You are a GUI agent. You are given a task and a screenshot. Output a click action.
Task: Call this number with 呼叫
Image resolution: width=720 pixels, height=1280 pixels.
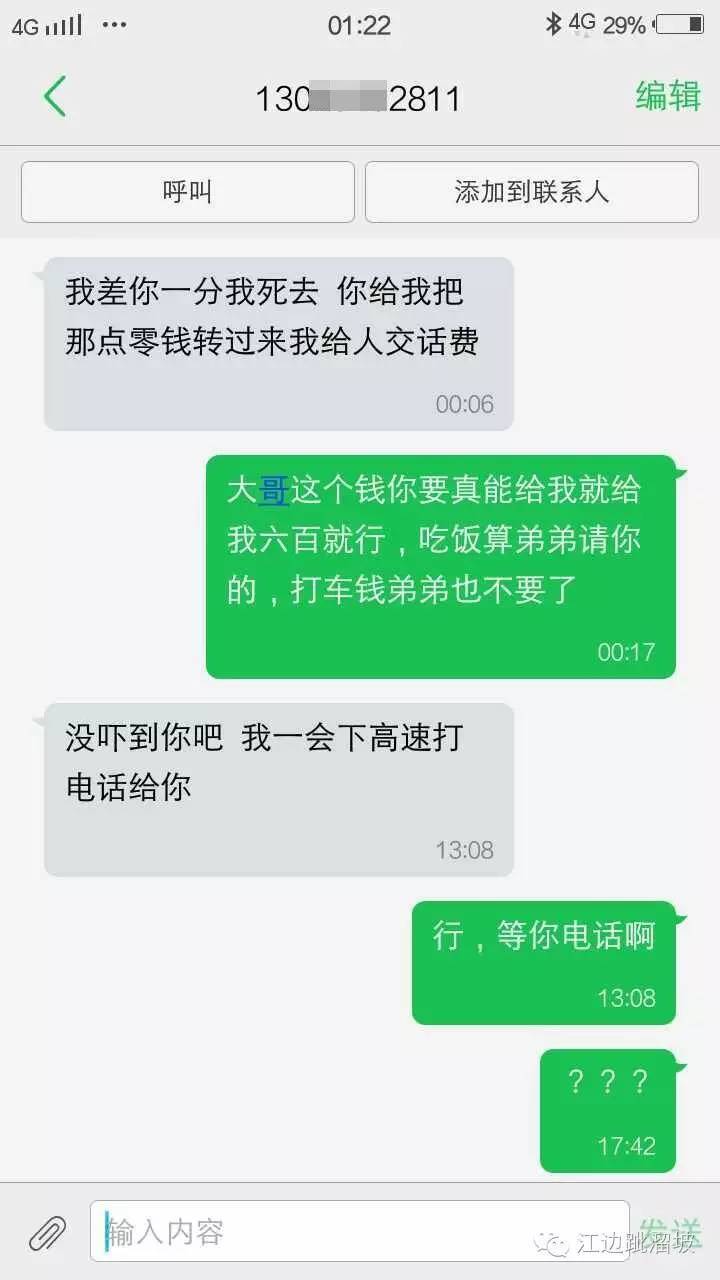pos(187,192)
